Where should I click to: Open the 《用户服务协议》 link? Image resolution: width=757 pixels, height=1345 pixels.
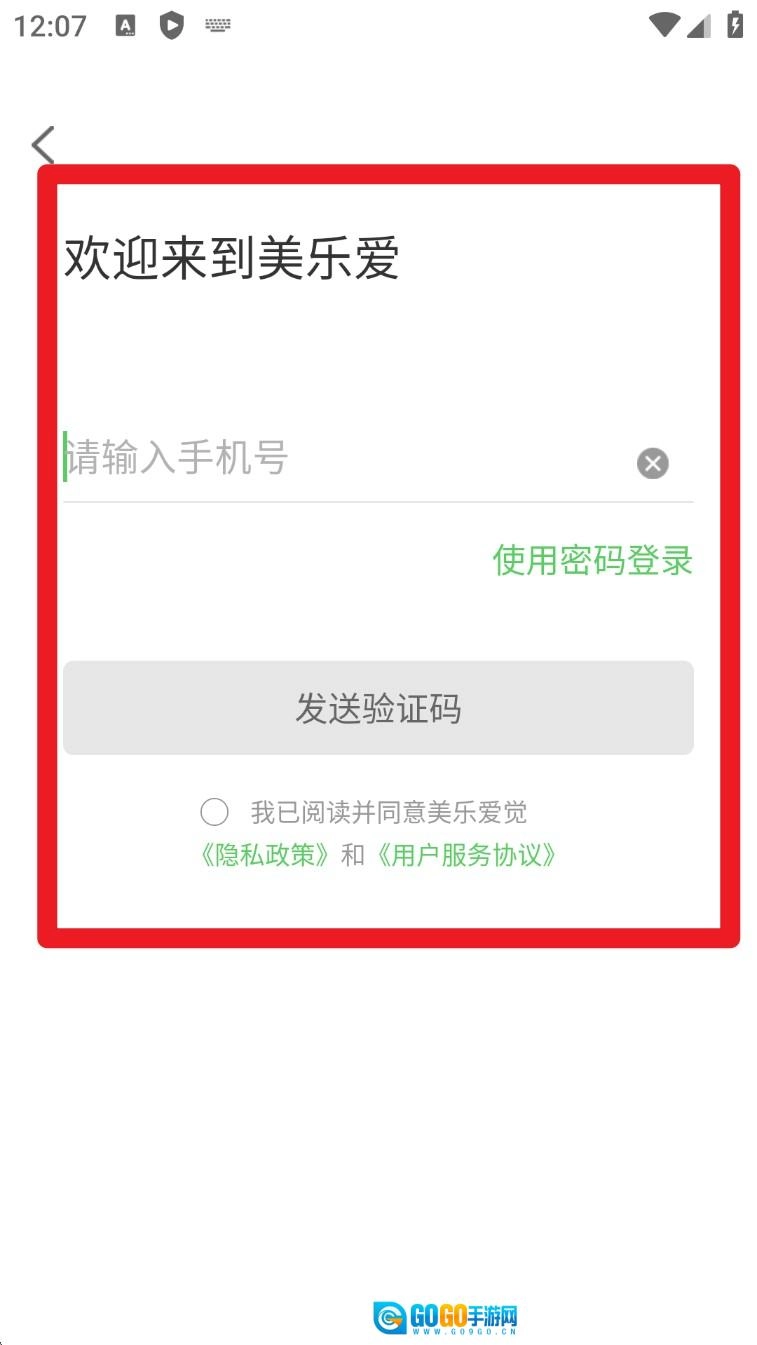464,855
